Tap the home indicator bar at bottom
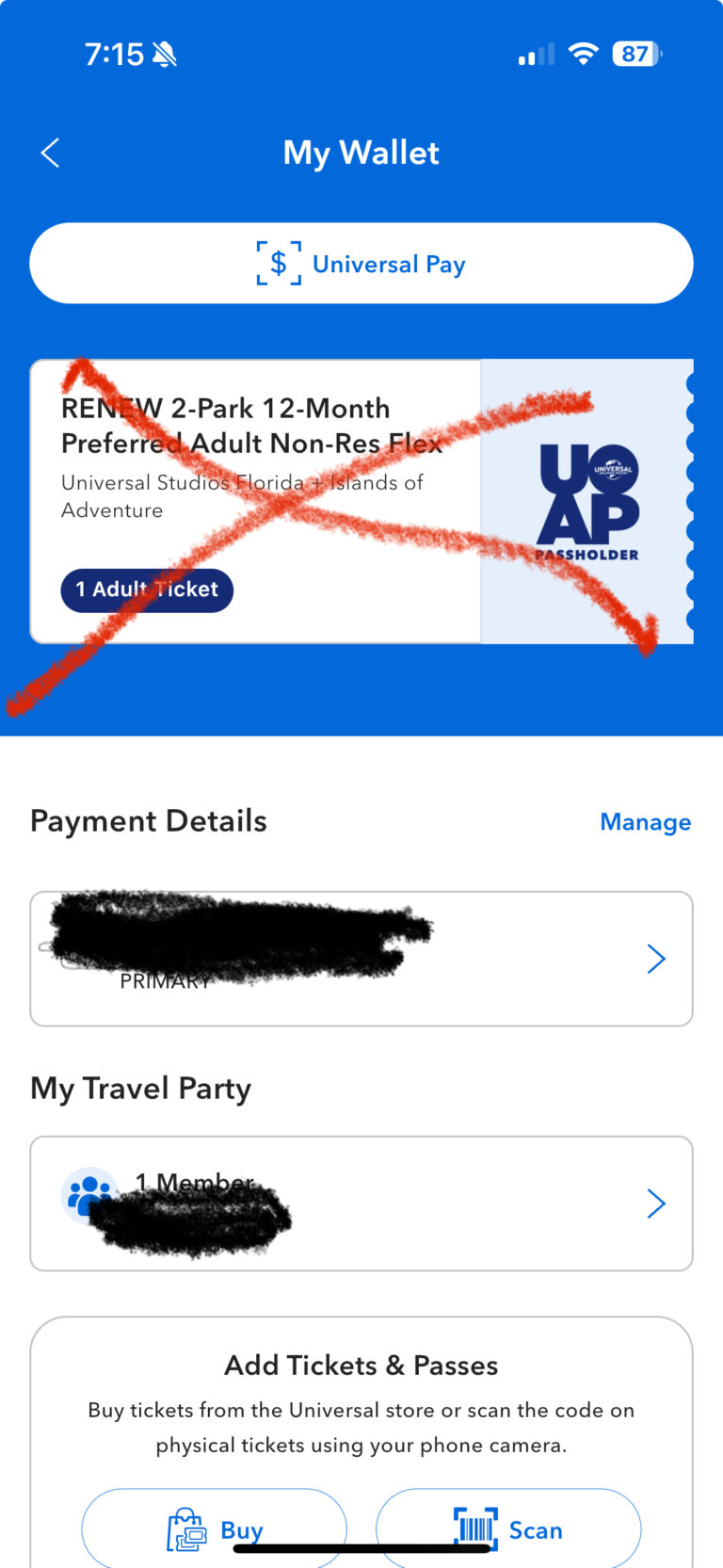The height and width of the screenshot is (1568, 723). pos(361,1551)
